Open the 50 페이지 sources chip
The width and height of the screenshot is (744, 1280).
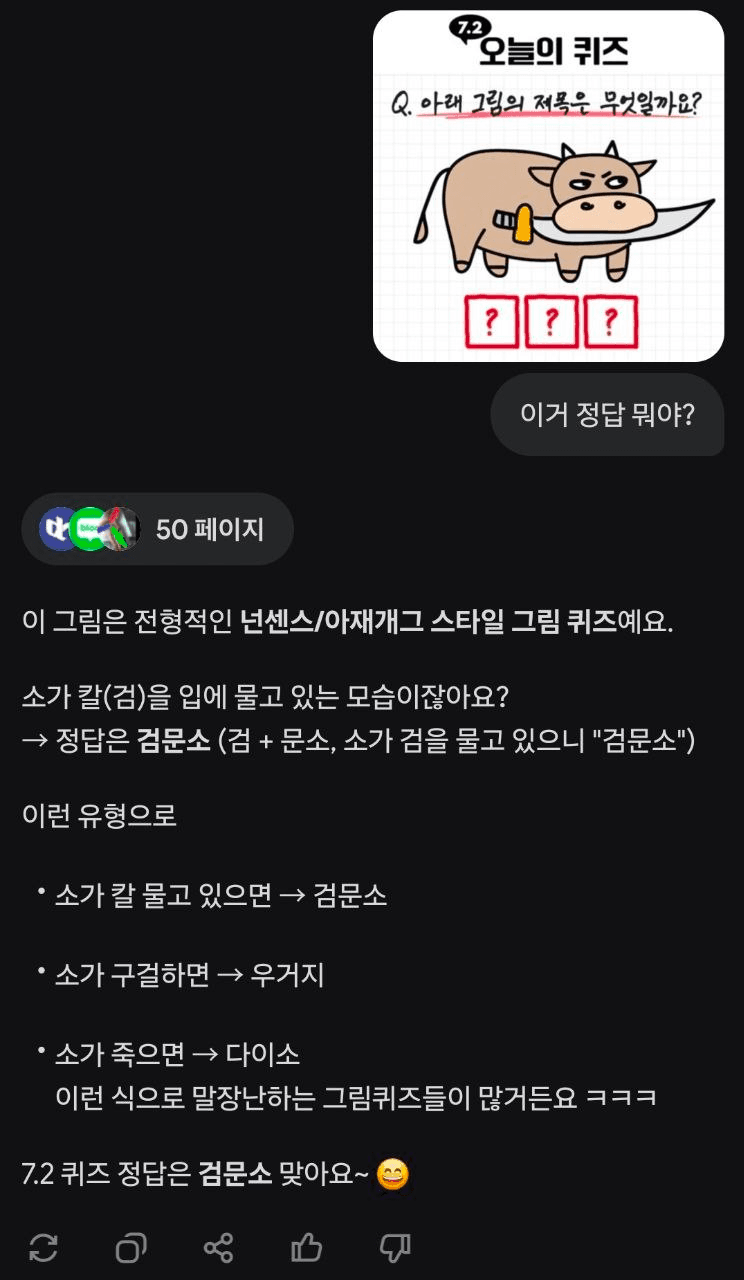[x=157, y=529]
